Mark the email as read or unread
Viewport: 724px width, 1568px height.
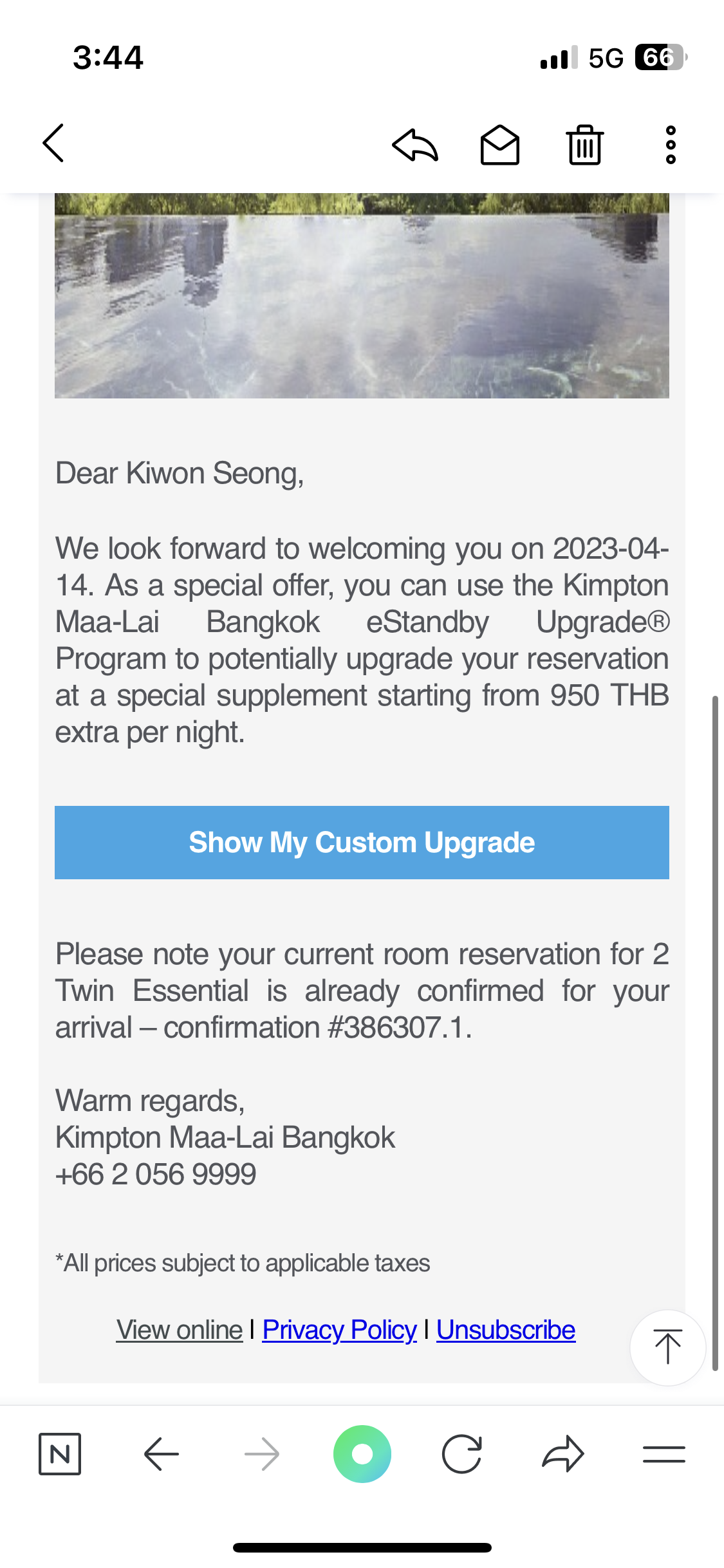[500, 144]
